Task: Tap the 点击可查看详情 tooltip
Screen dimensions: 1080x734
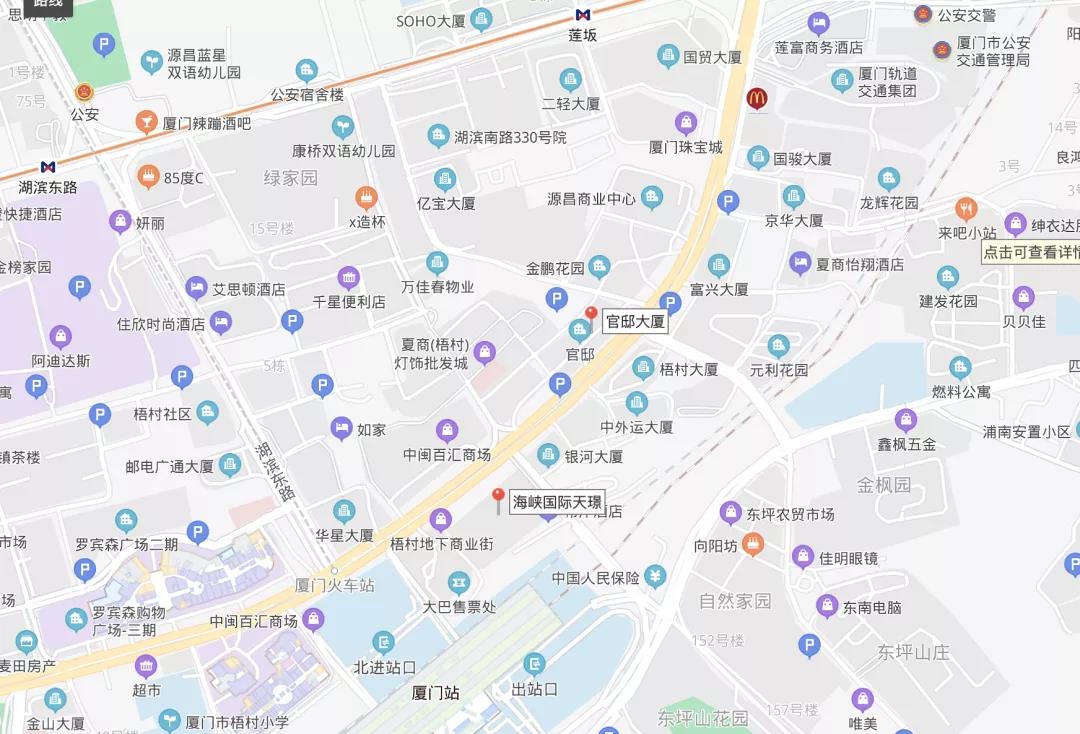Action: [1031, 252]
